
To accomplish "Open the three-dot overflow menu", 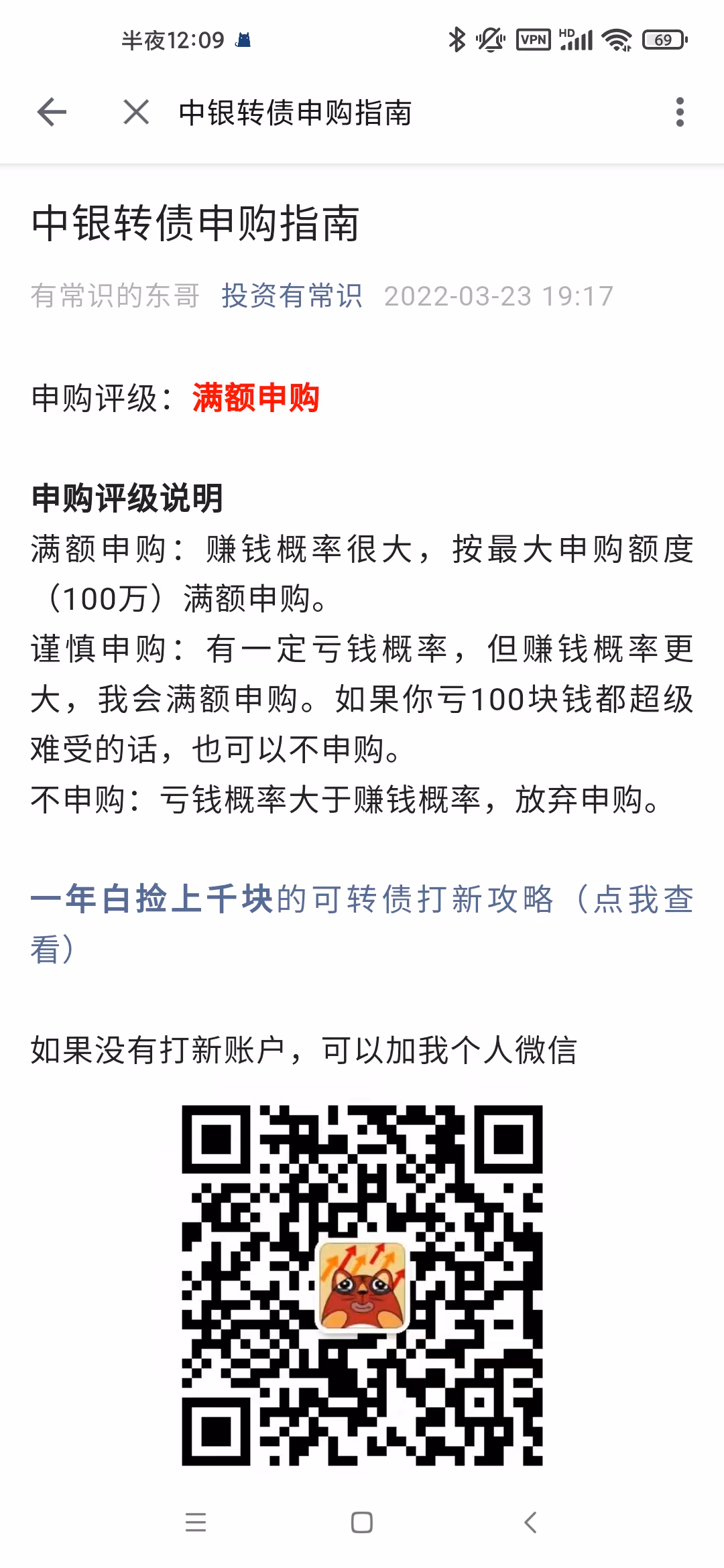I will pyautogui.click(x=680, y=112).
